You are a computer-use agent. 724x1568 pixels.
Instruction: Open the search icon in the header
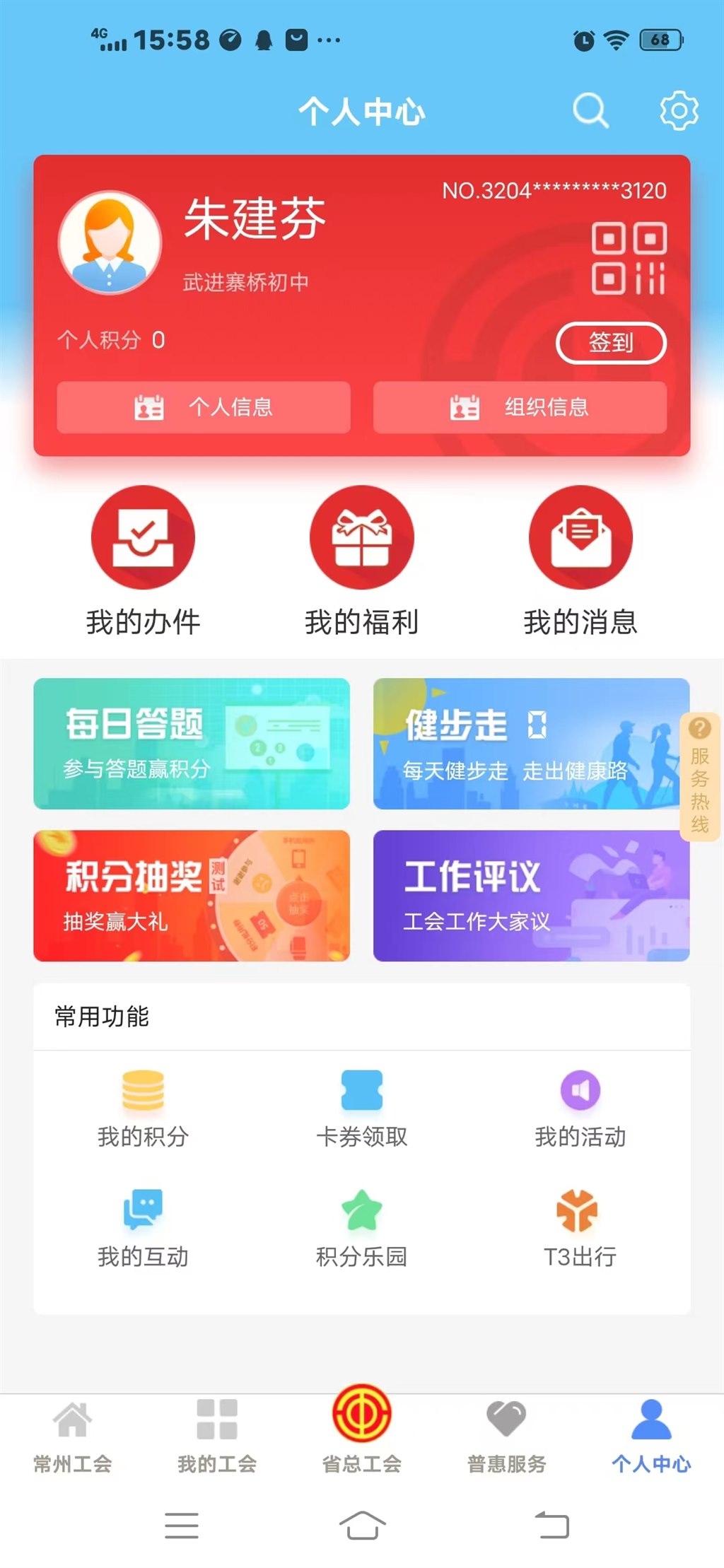click(x=590, y=110)
